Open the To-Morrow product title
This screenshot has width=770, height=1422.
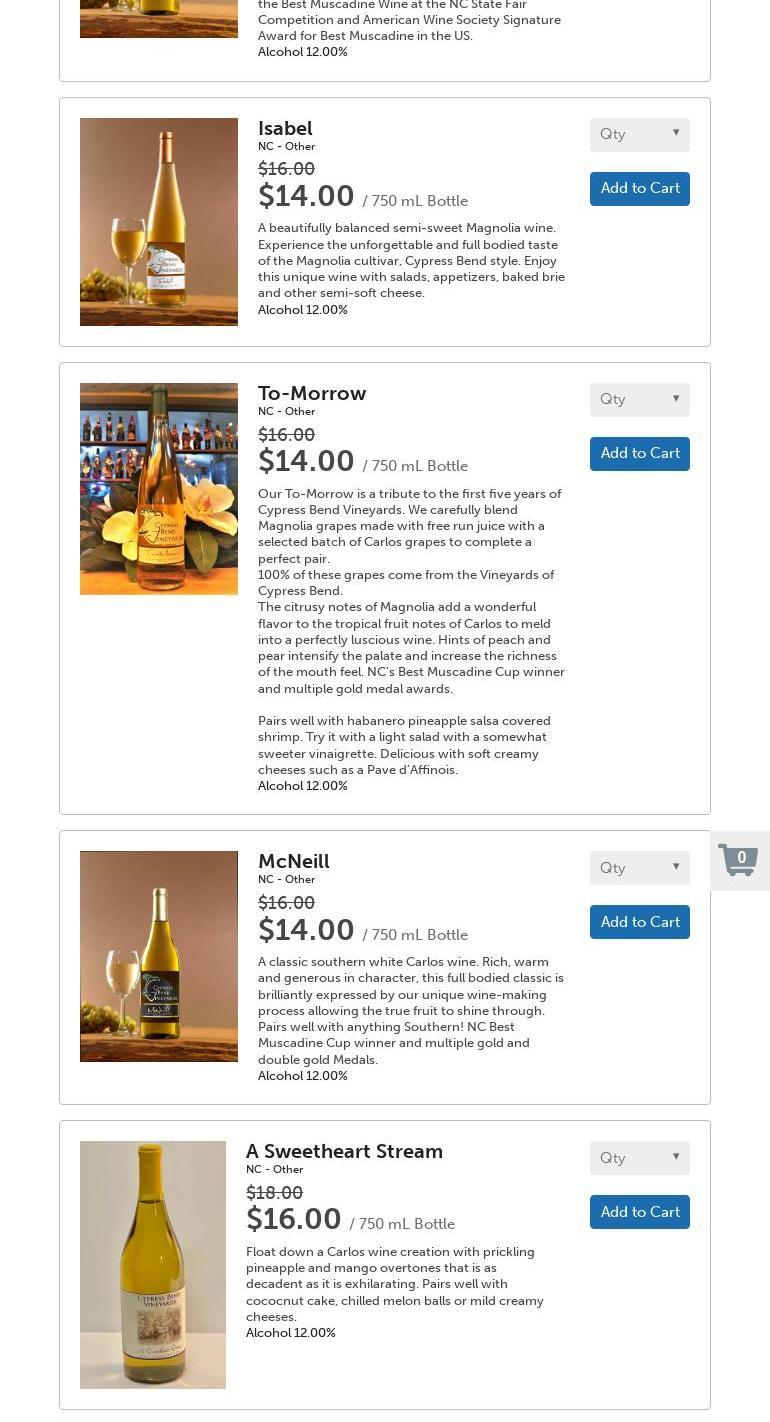coord(312,393)
